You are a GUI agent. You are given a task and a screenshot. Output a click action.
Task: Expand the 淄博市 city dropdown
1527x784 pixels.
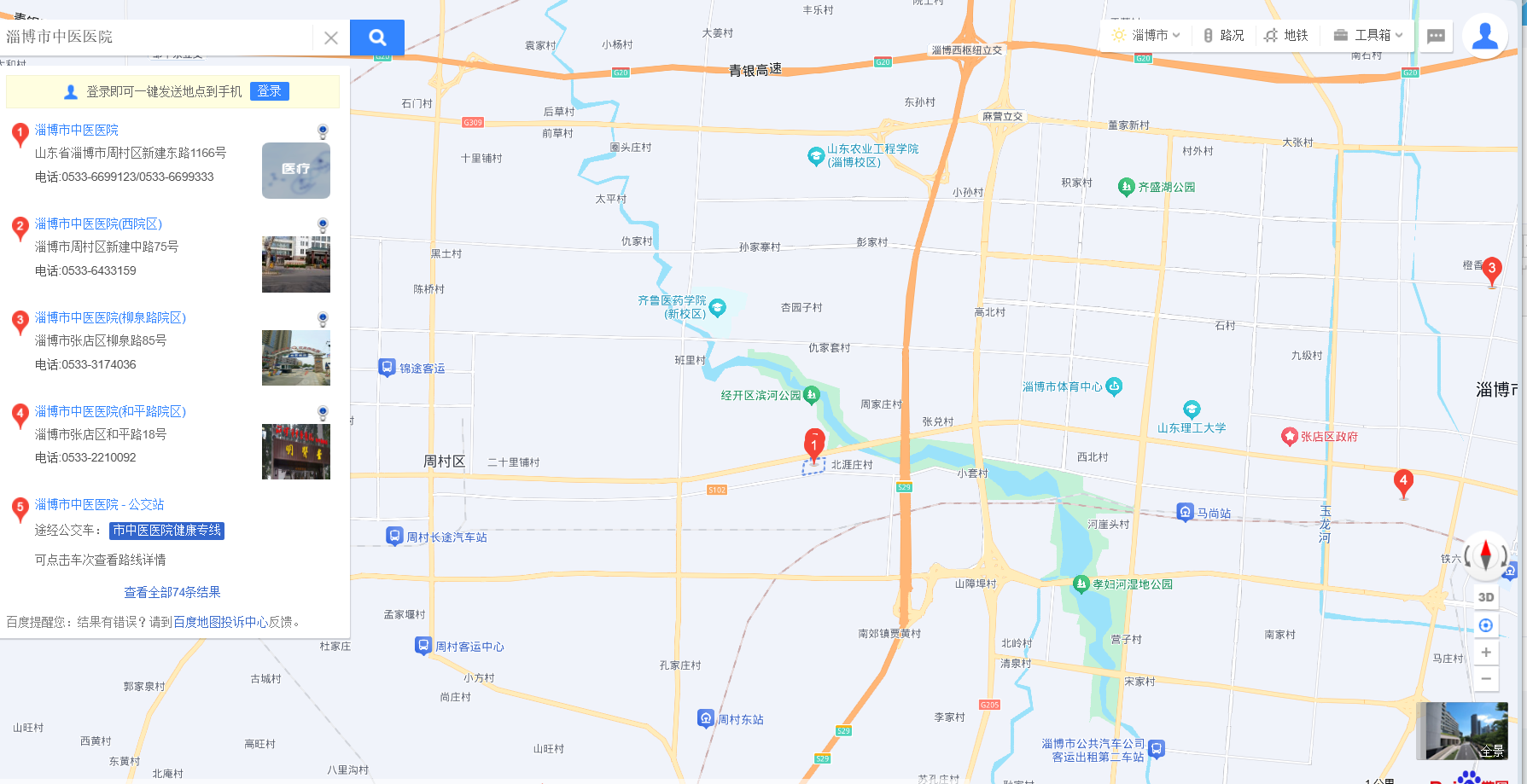click(x=1146, y=35)
